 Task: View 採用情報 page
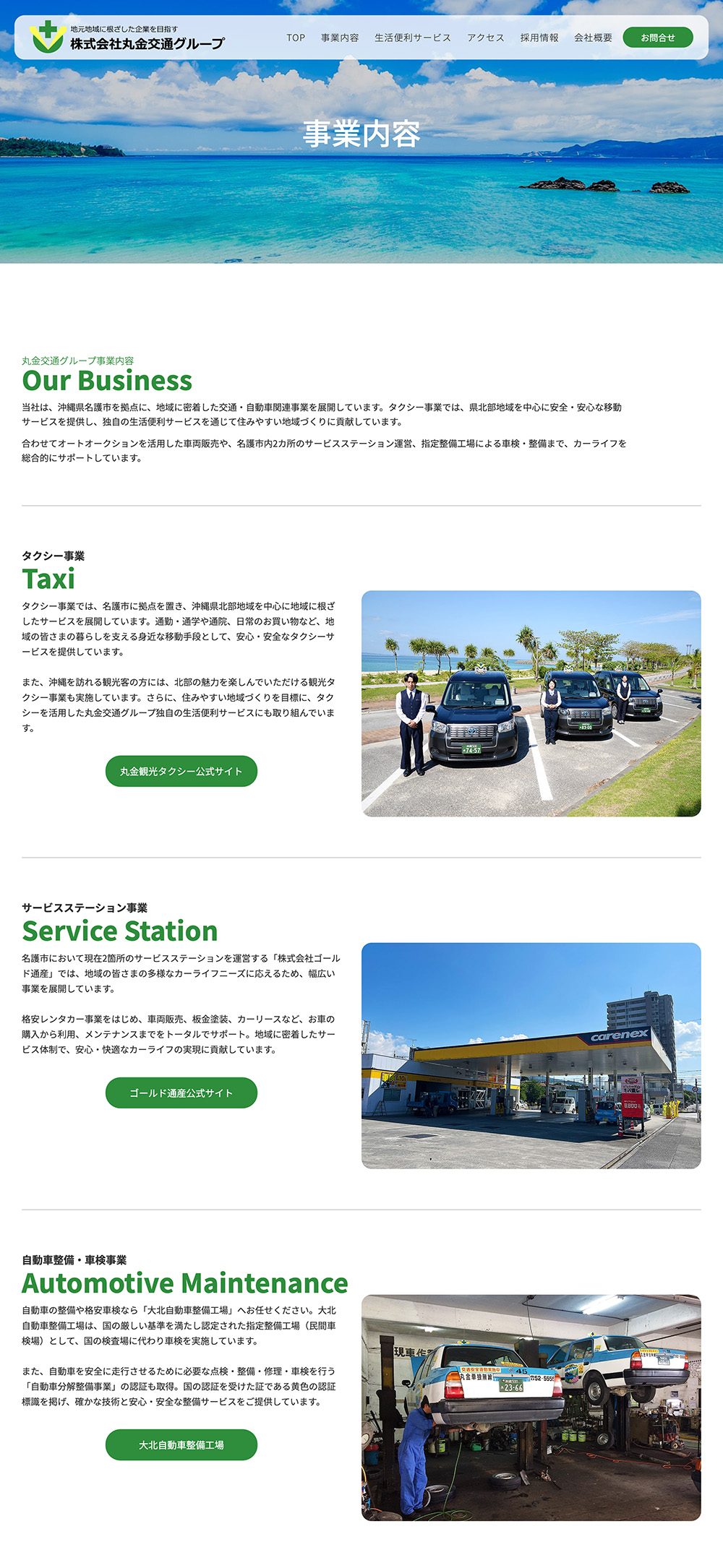point(539,38)
